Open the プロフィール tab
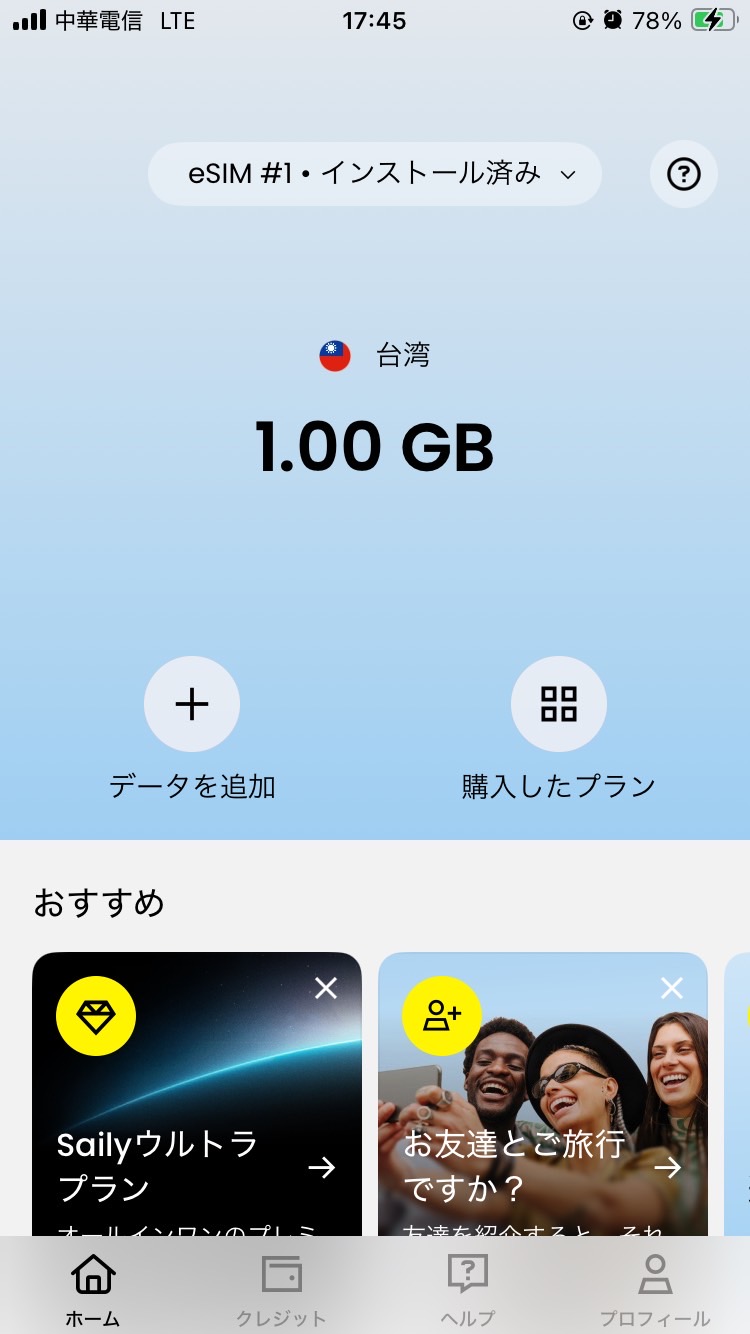The height and width of the screenshot is (1334, 750). point(655,1290)
